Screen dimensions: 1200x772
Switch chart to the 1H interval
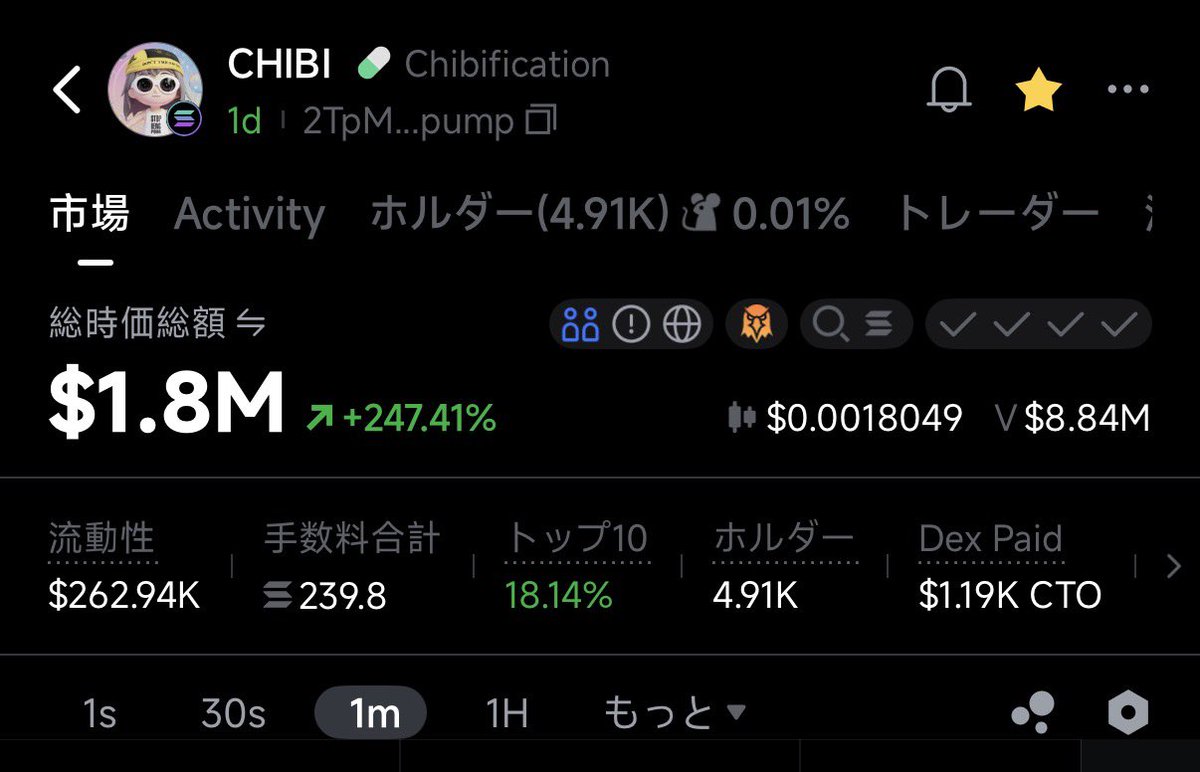coord(507,714)
